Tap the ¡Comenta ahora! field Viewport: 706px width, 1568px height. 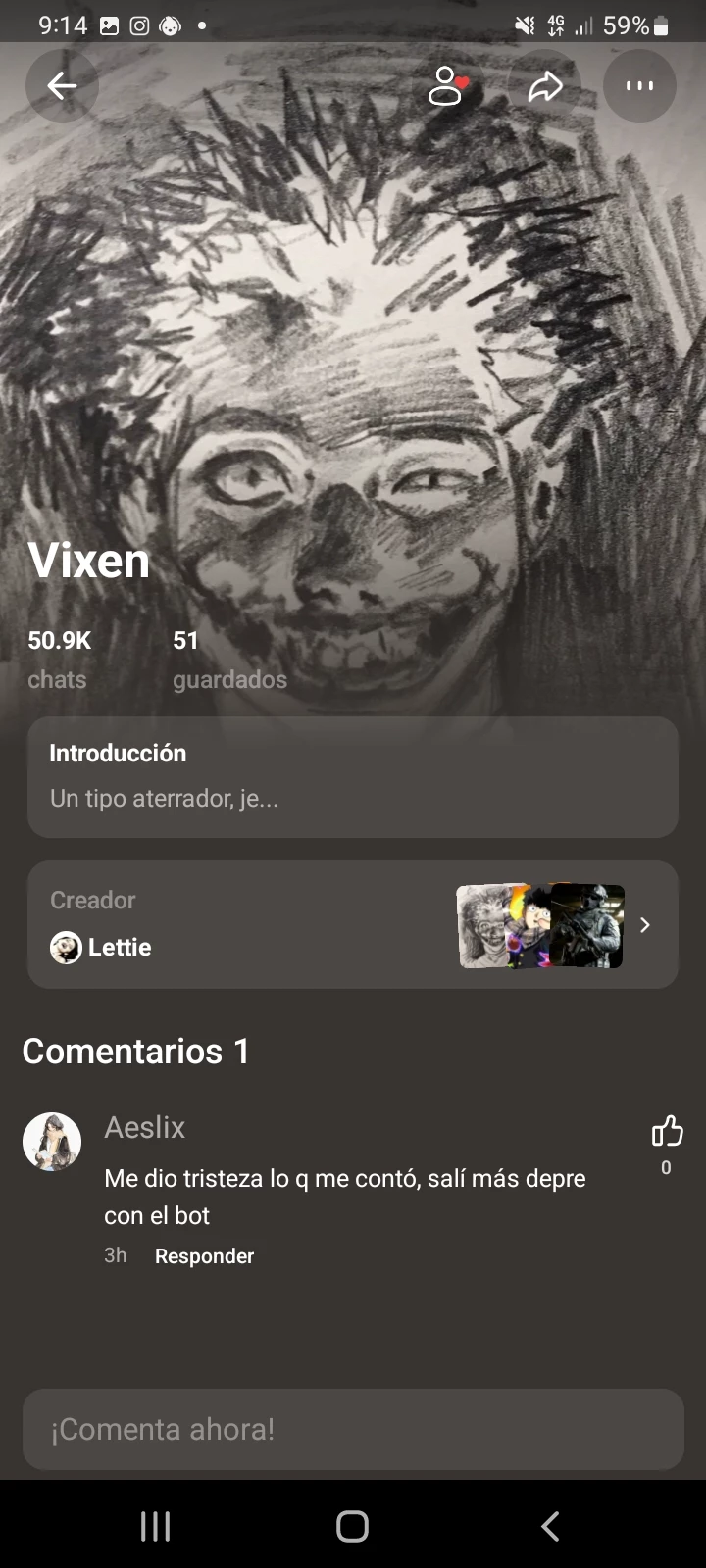353,1429
